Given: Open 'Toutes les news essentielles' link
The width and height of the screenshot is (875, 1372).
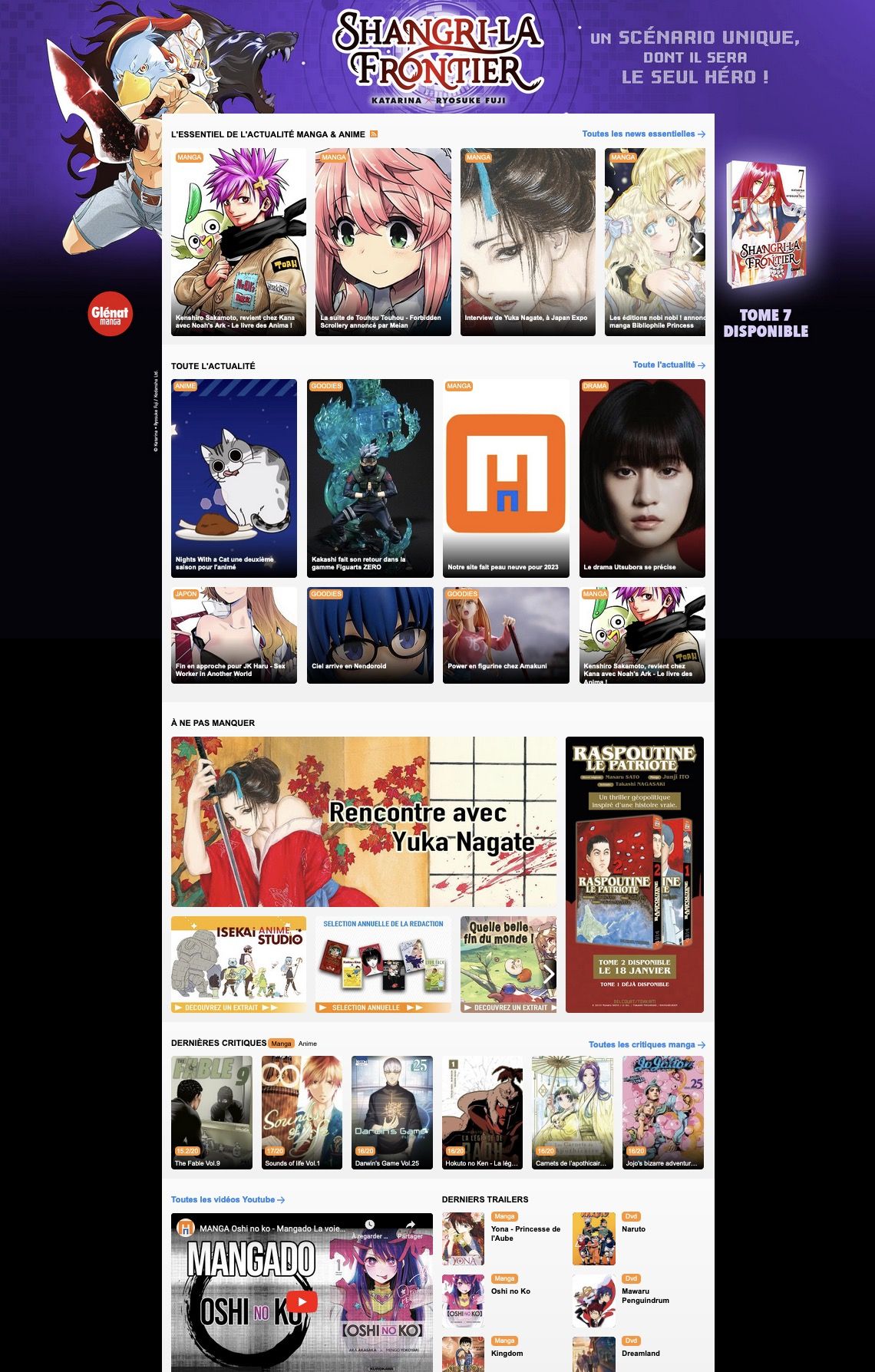Looking at the screenshot, I should (643, 134).
